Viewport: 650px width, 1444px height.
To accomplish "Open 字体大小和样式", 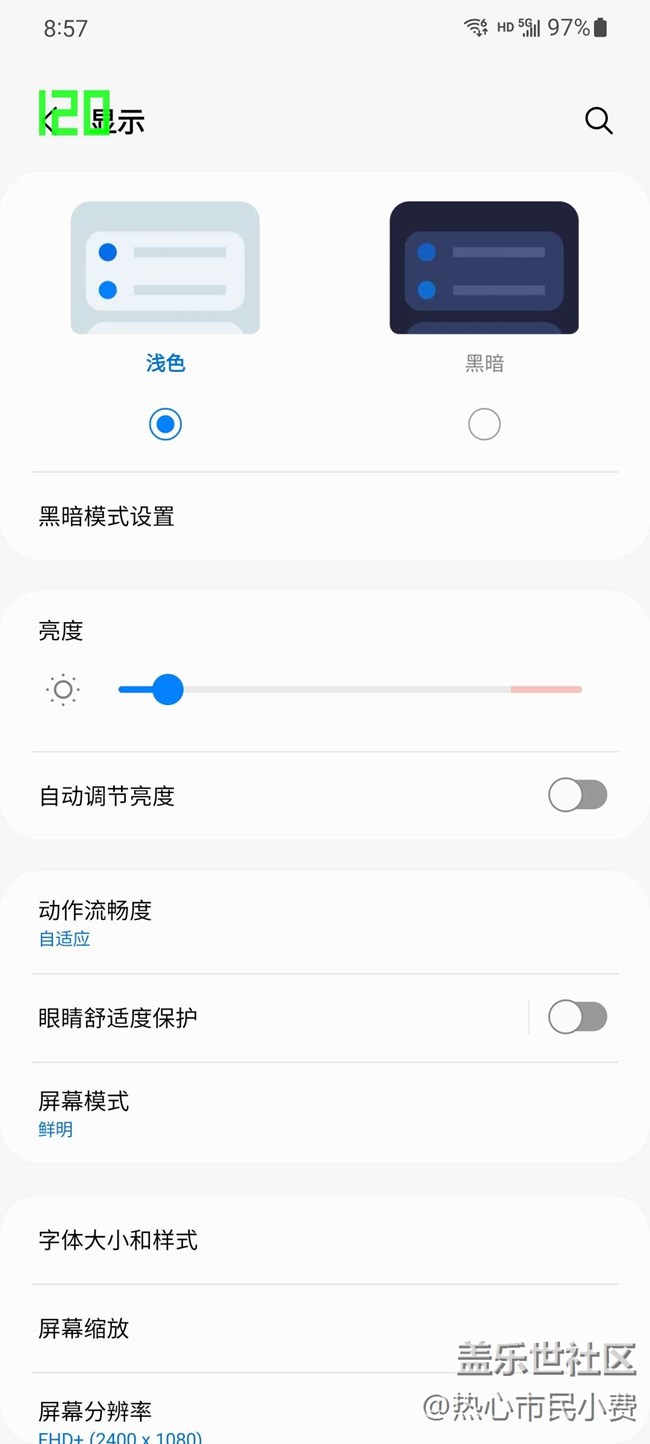I will [x=325, y=1240].
